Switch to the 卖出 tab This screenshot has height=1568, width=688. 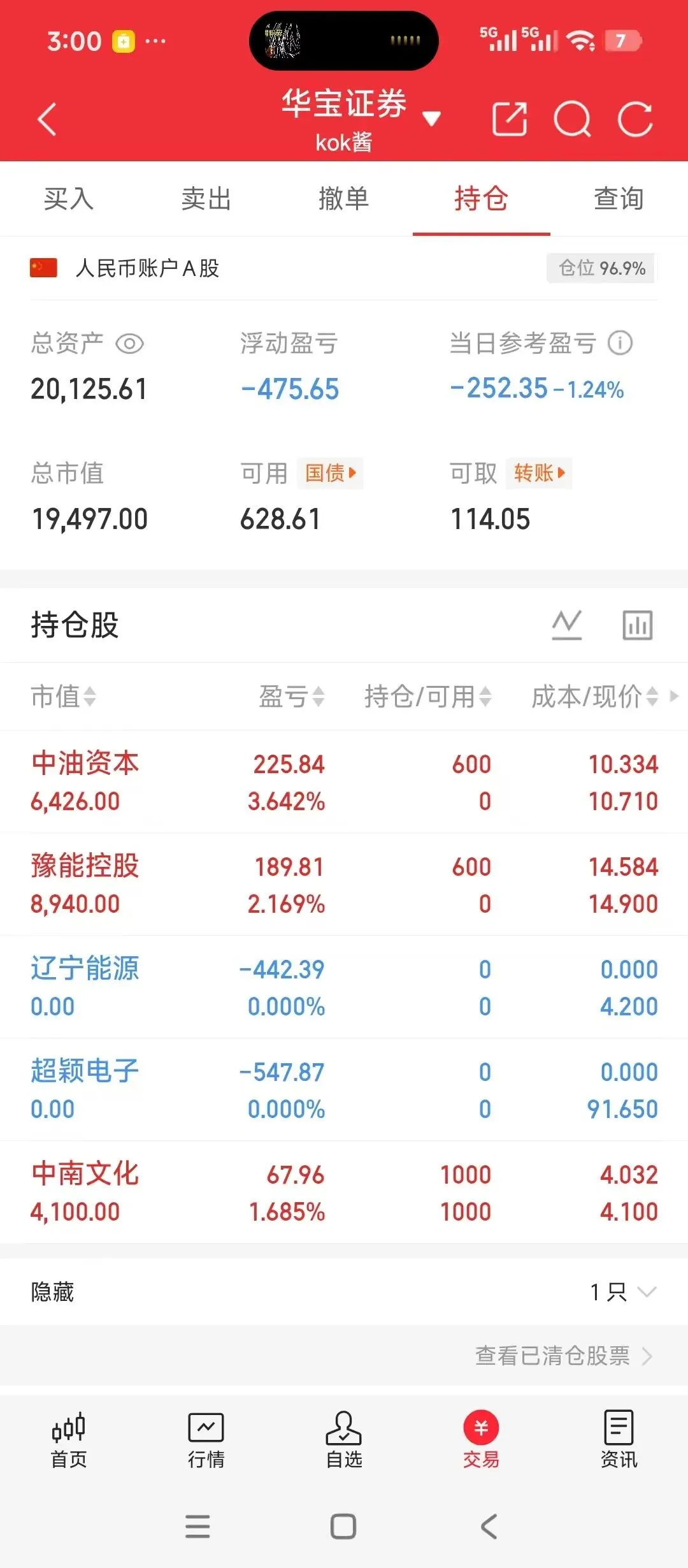(206, 199)
